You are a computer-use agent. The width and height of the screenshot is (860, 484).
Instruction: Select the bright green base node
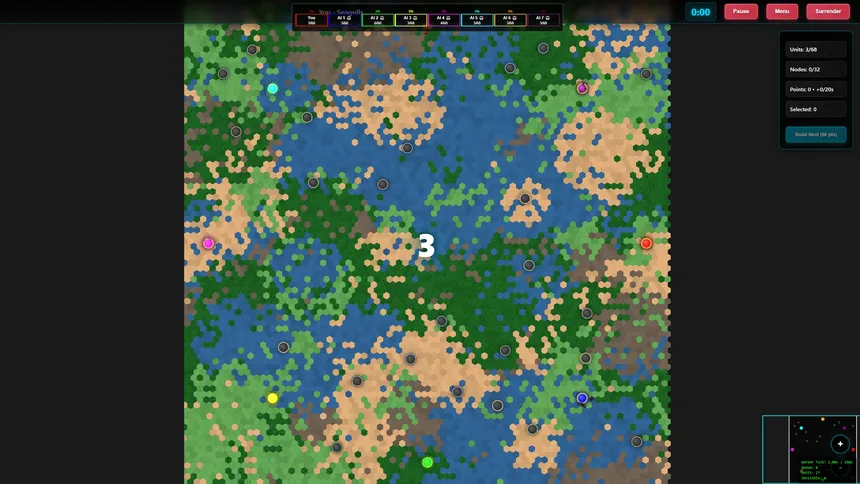pos(427,462)
